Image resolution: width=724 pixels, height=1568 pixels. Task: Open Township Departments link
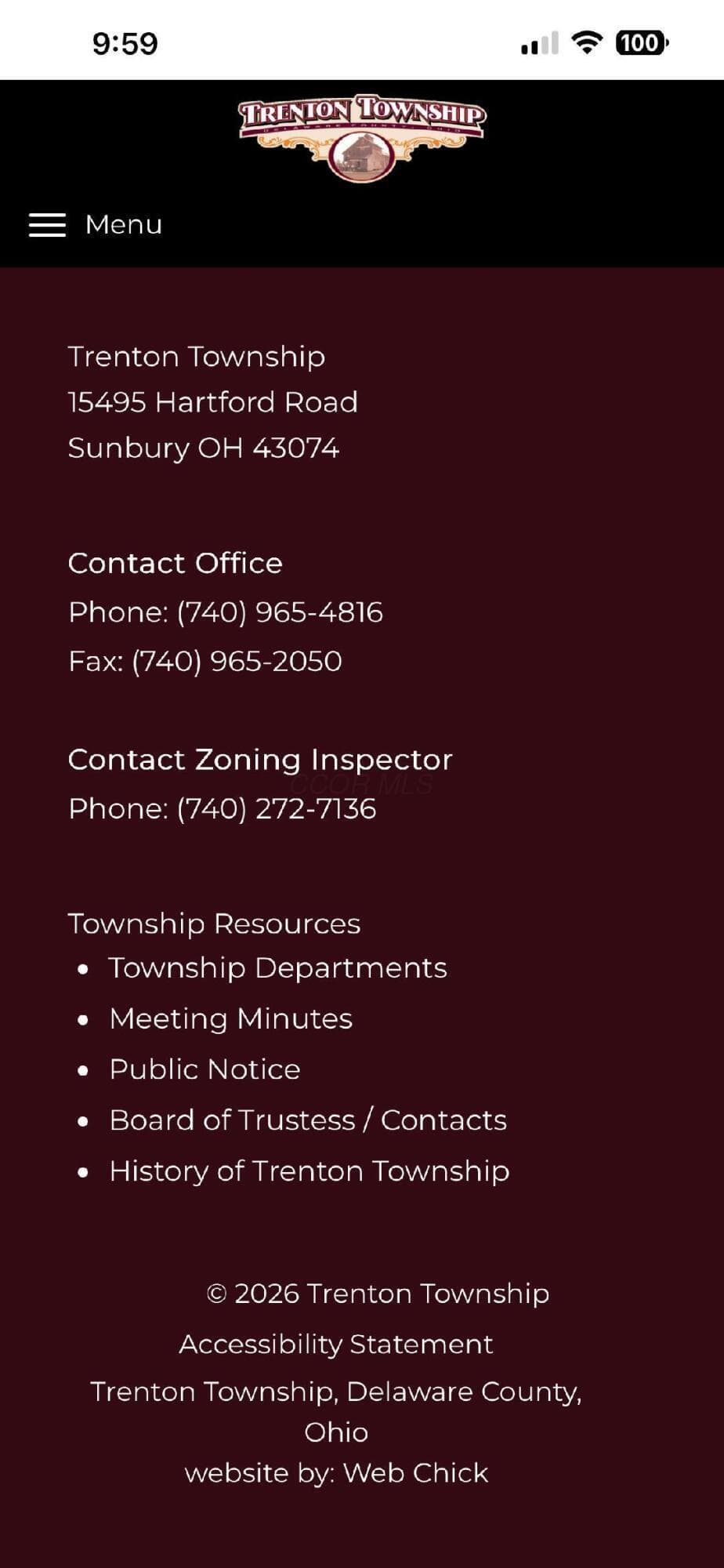click(278, 968)
